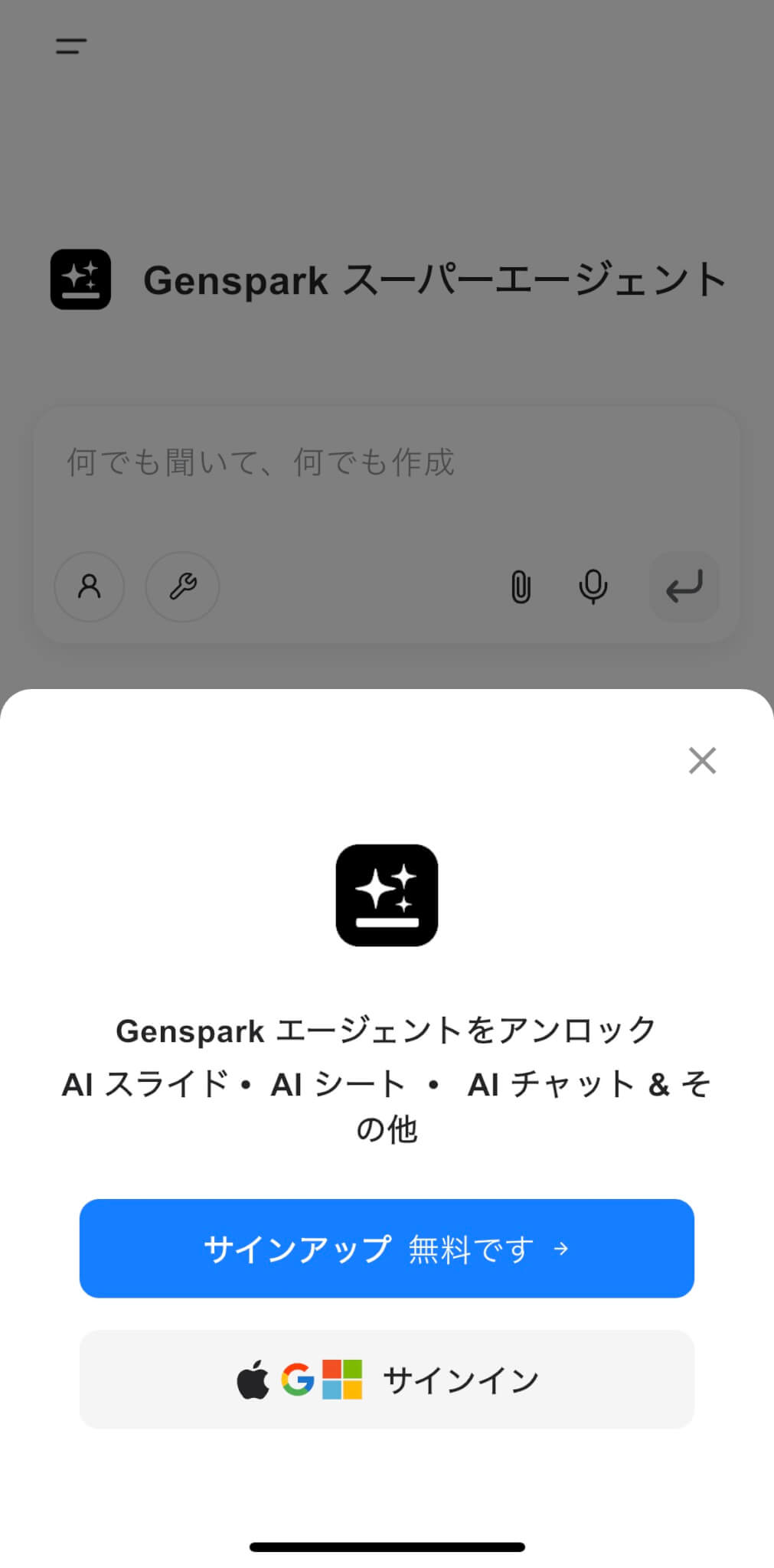This screenshot has height=1568, width=774.
Task: Start voice input with the microphone
Action: coord(593,587)
